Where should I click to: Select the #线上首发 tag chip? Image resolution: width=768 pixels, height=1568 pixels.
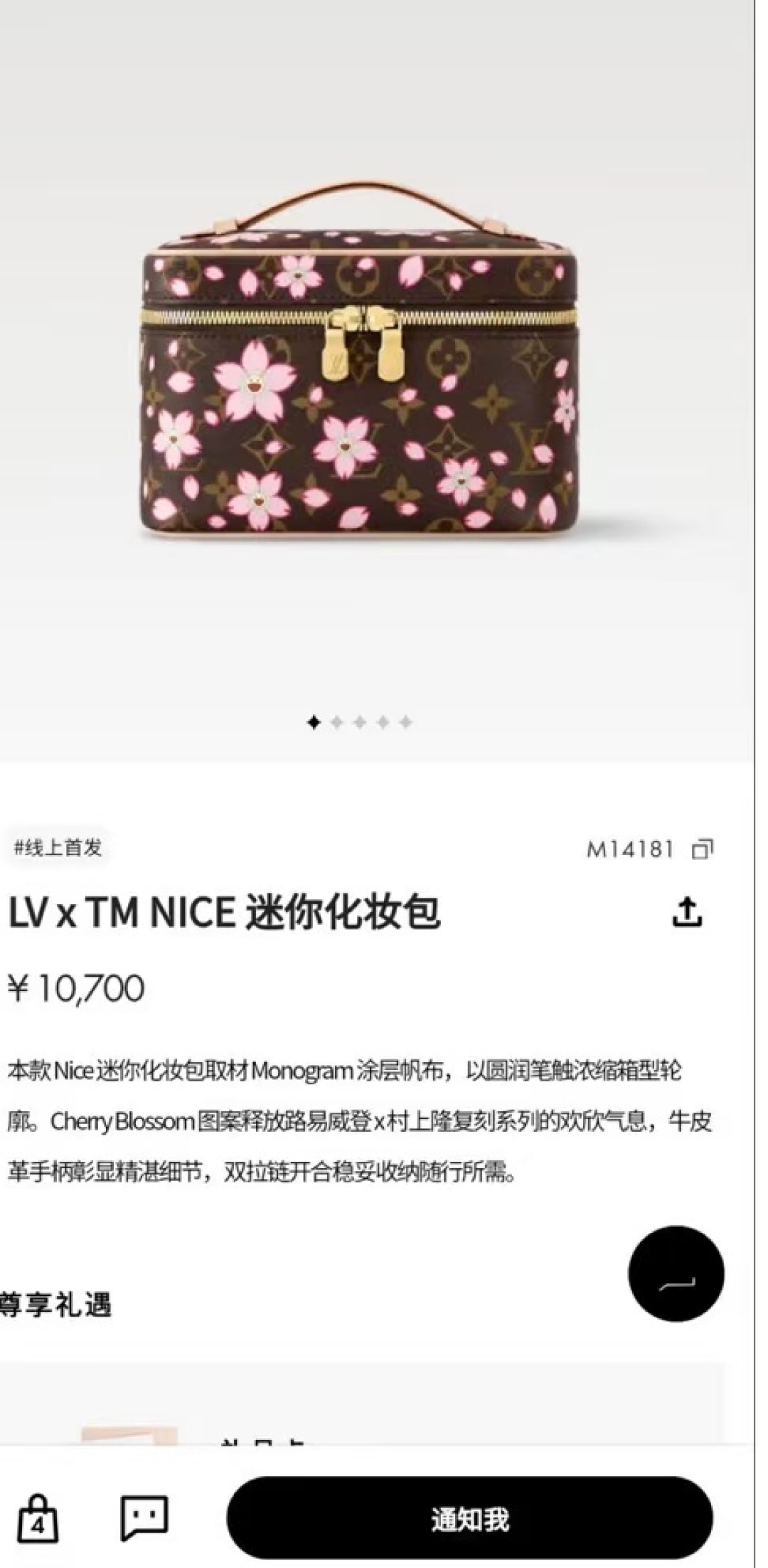point(58,847)
